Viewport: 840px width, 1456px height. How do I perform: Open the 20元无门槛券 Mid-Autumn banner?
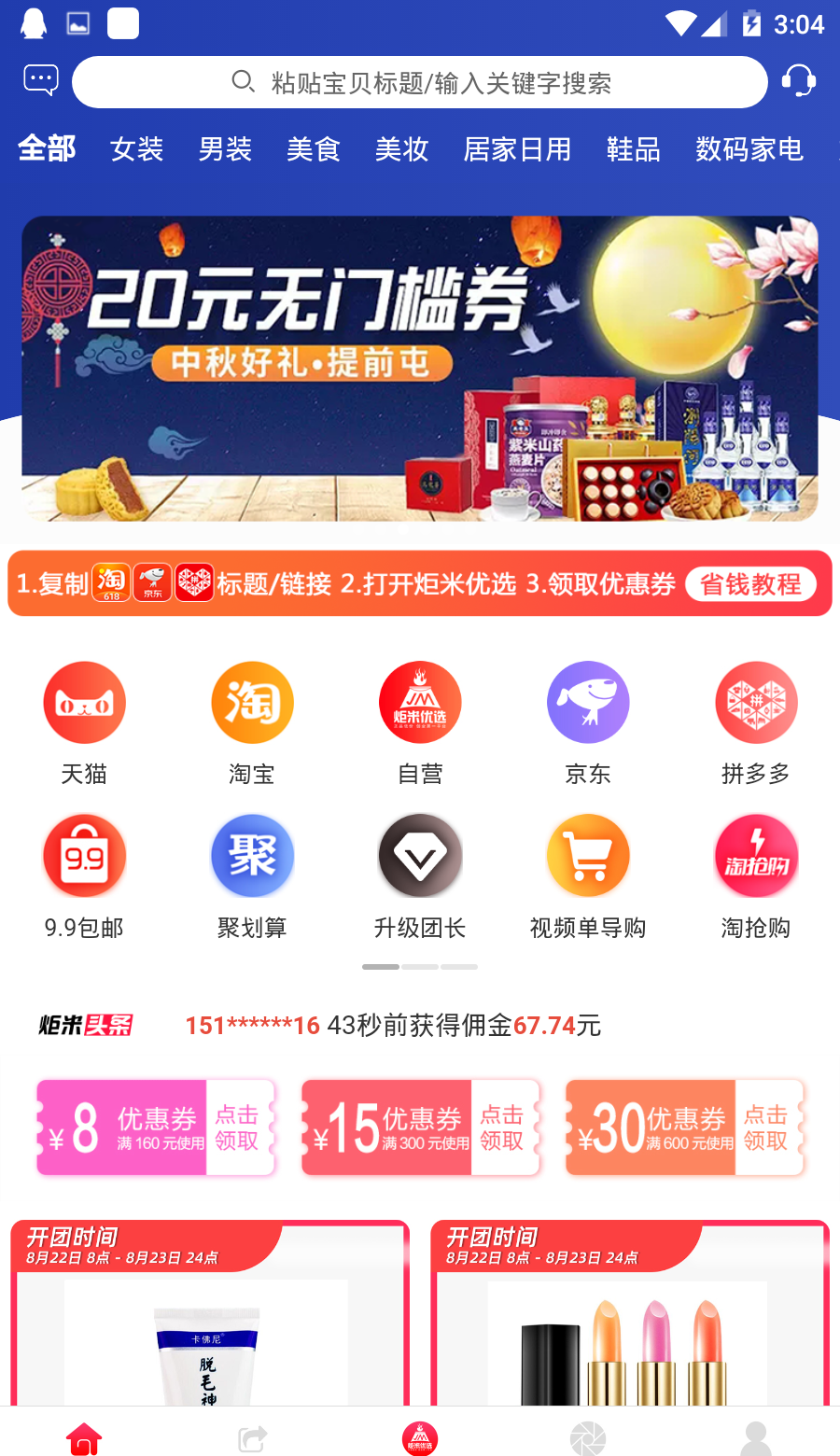point(420,369)
